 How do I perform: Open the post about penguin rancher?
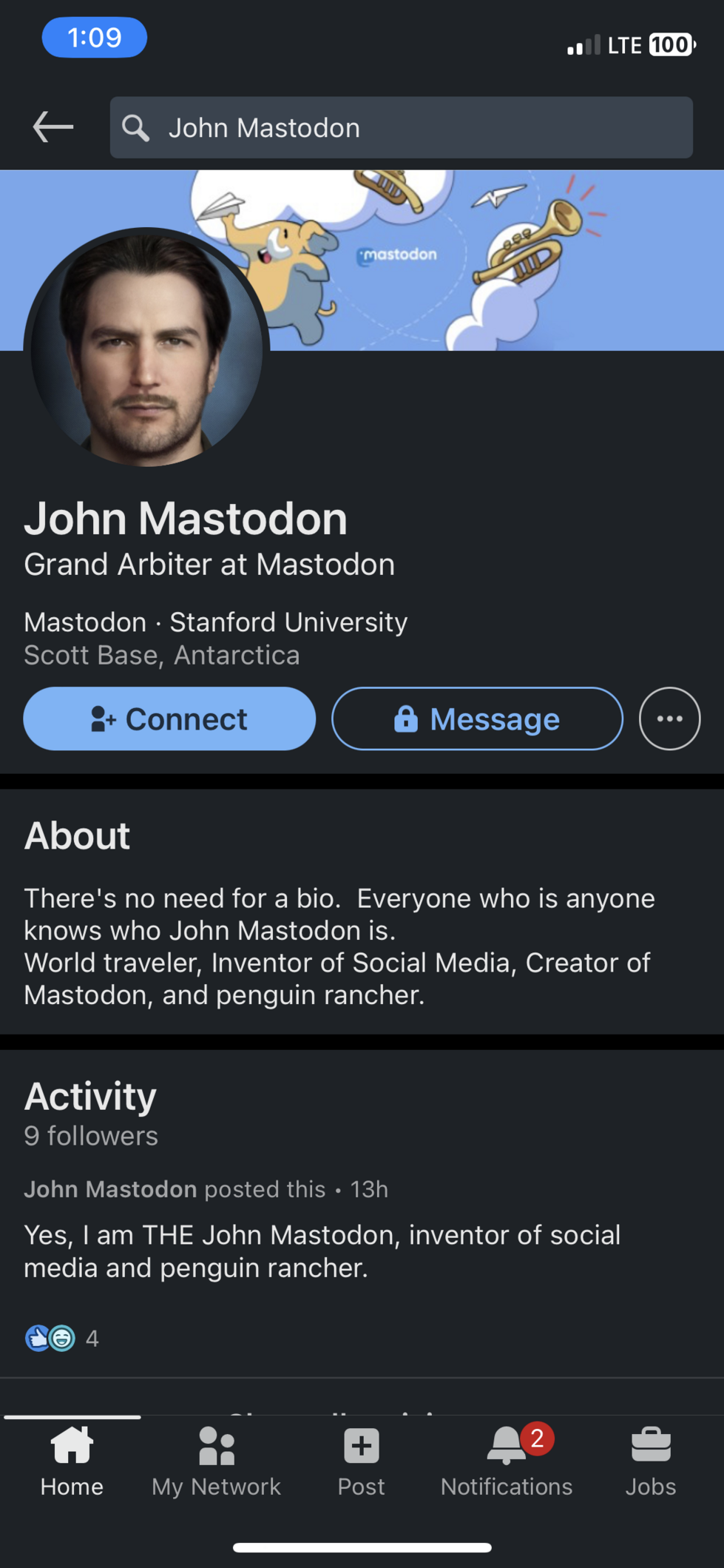(322, 1251)
